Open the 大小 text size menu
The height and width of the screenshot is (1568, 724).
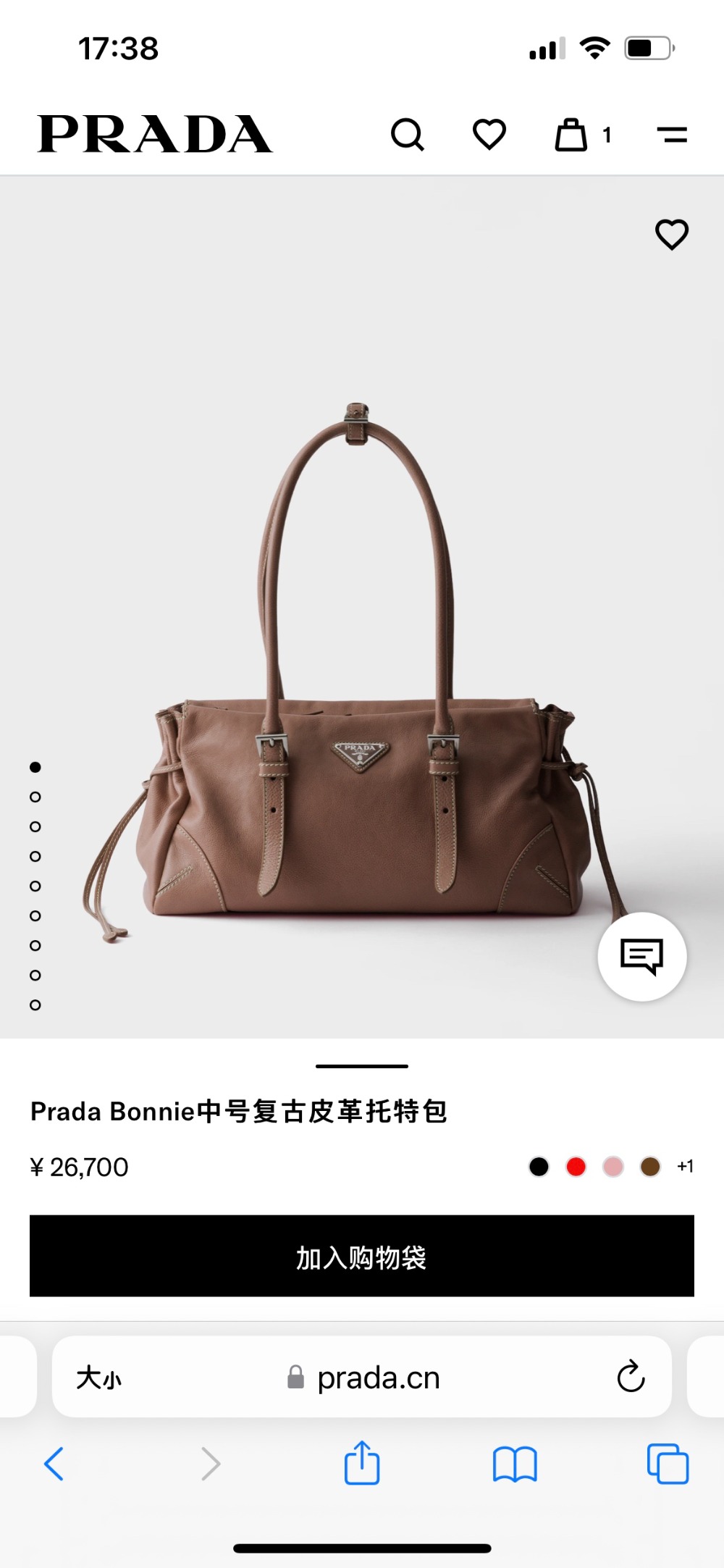click(99, 1378)
